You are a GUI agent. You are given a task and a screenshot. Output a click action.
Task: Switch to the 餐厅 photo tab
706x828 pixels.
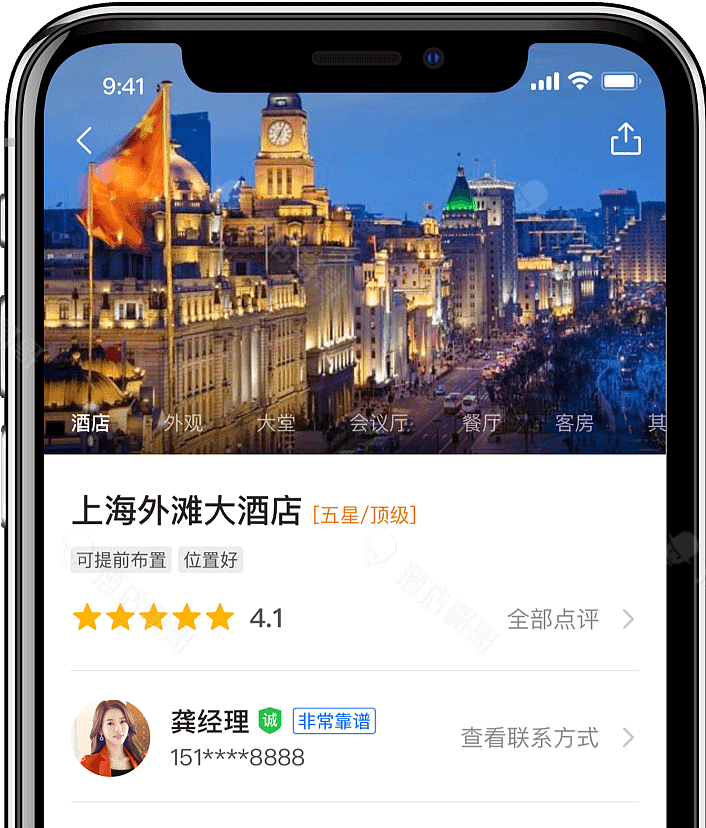pyautogui.click(x=481, y=423)
